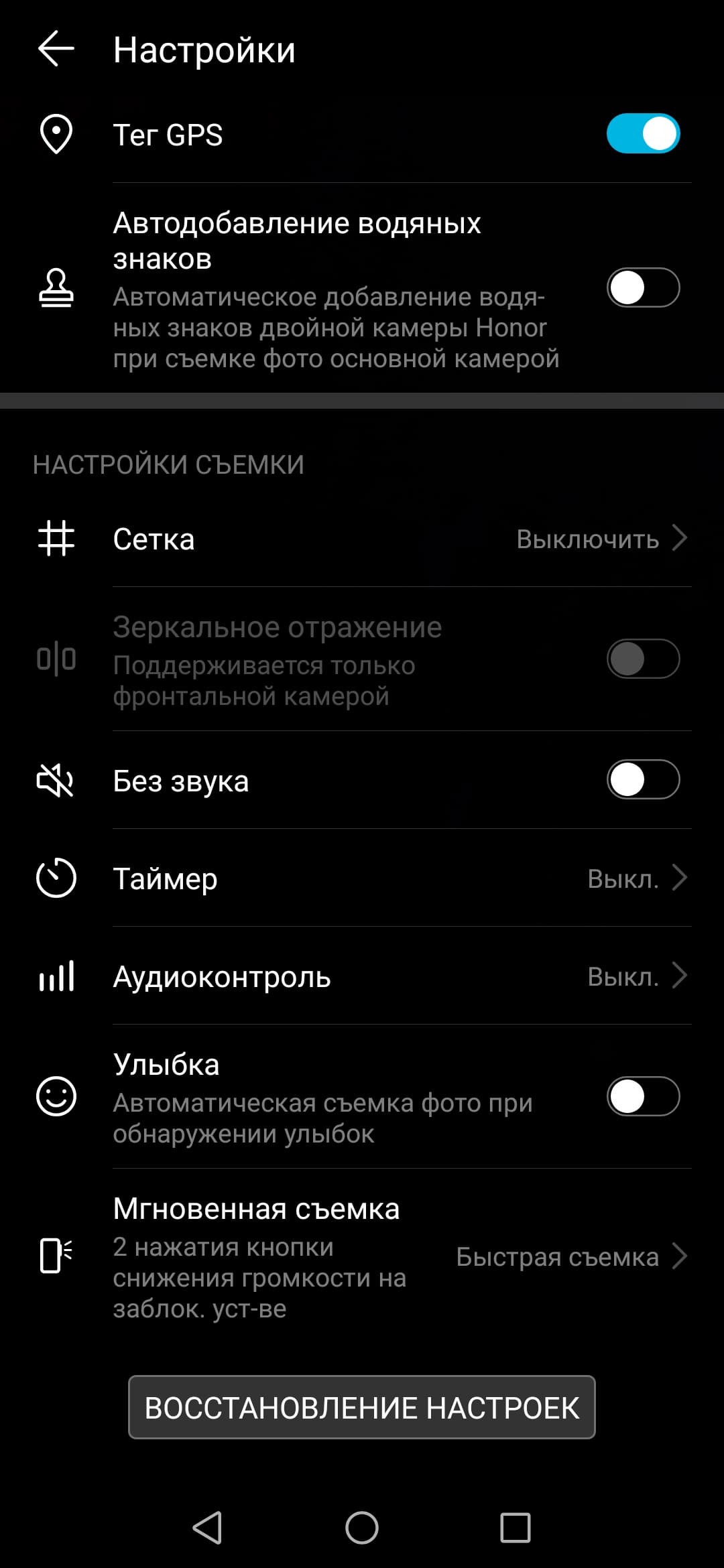Enable the Улыбка auto-capture switch
The image size is (724, 1568).
[x=643, y=1096]
